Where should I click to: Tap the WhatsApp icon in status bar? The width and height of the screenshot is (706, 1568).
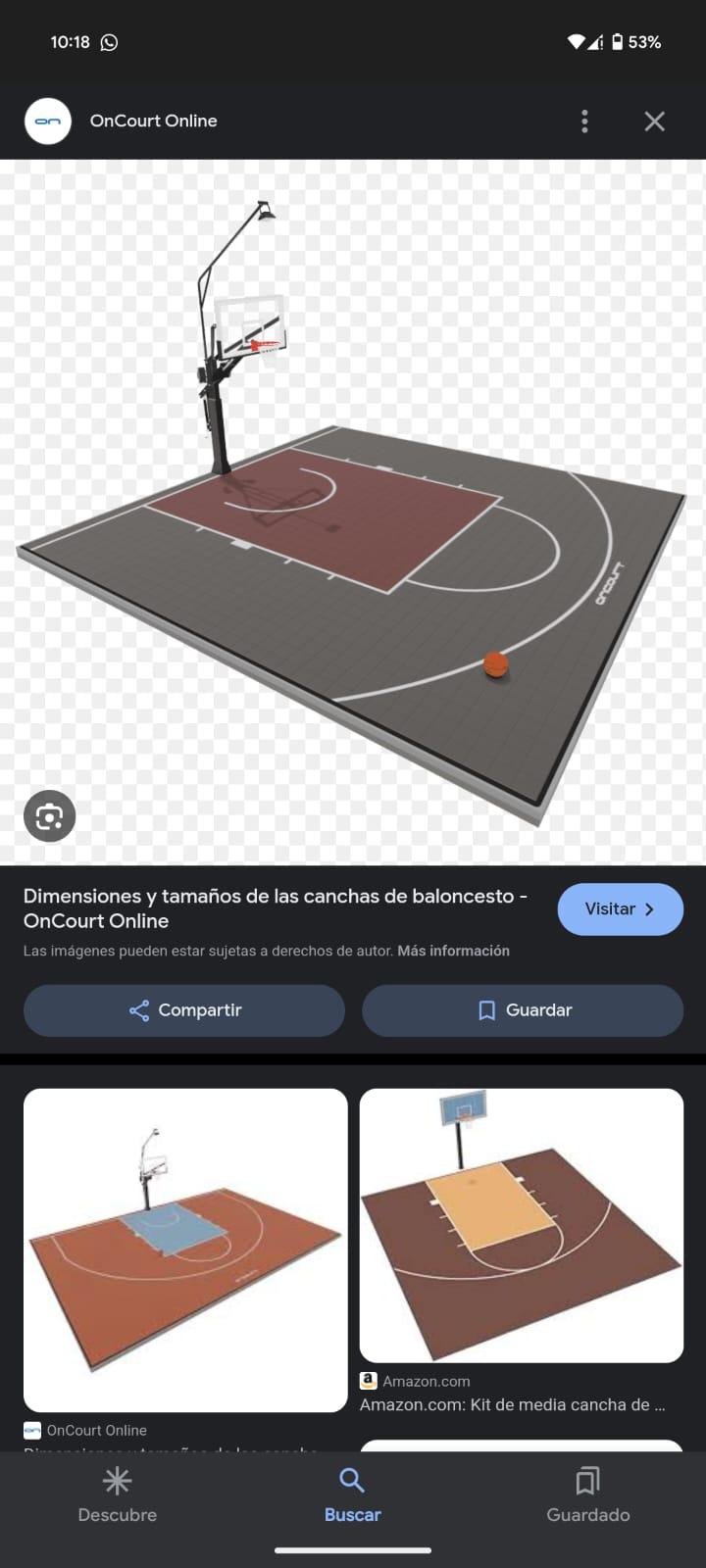tap(109, 42)
